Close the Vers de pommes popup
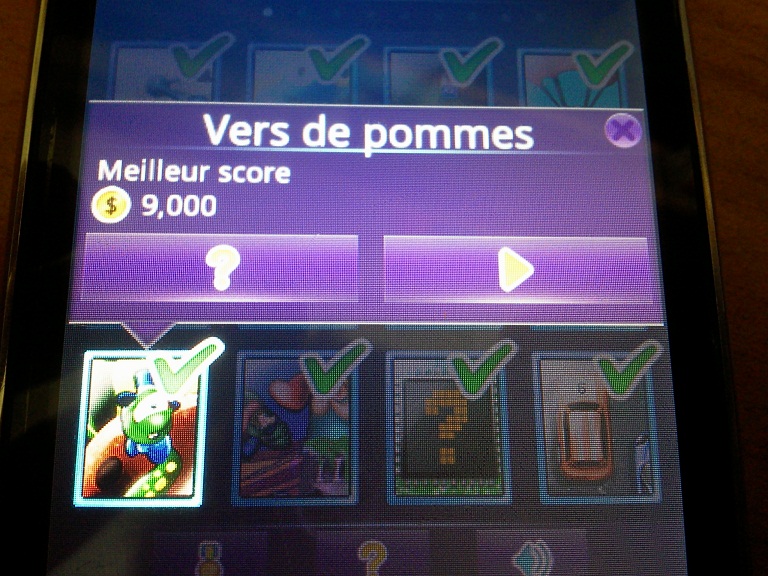The height and width of the screenshot is (576, 768). click(623, 131)
